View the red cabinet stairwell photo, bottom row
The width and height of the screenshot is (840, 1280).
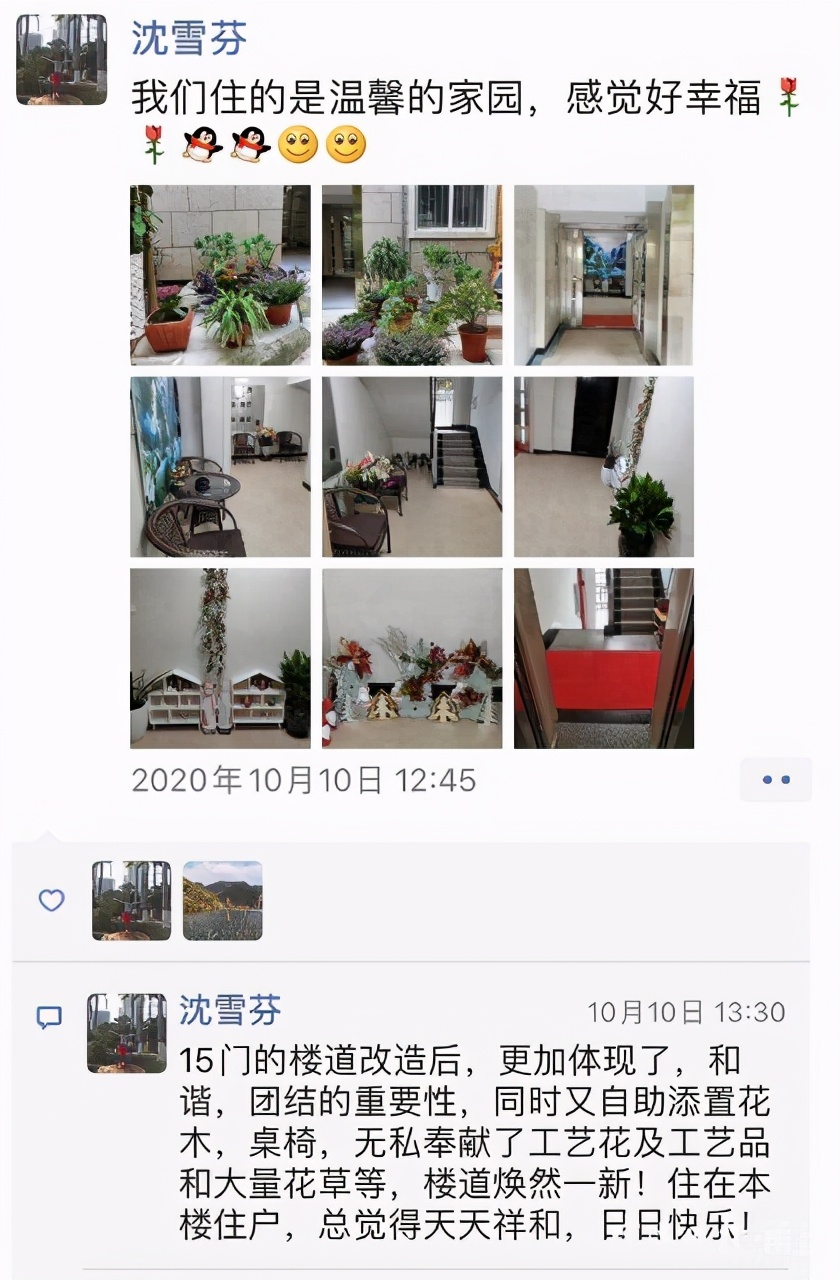point(601,658)
